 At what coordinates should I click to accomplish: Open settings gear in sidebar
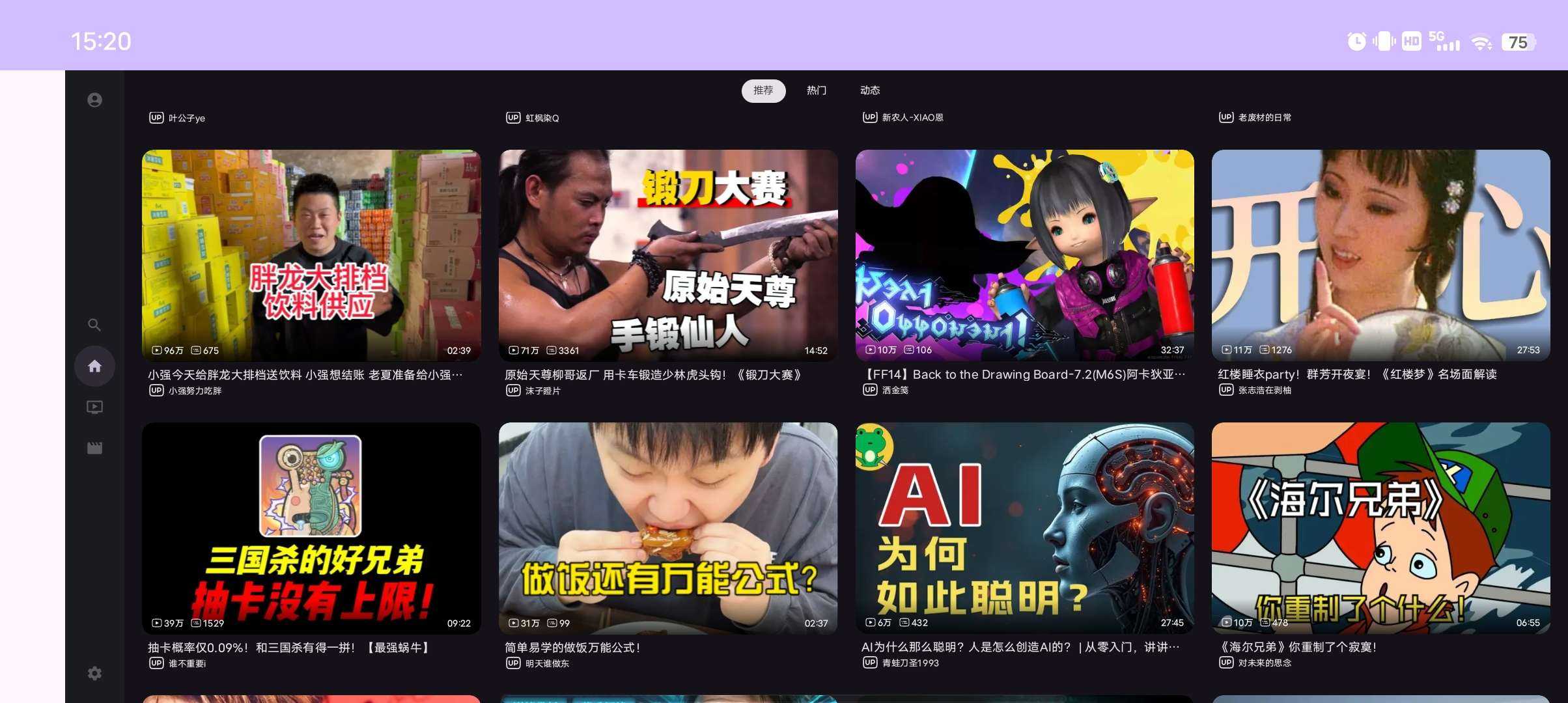point(94,673)
